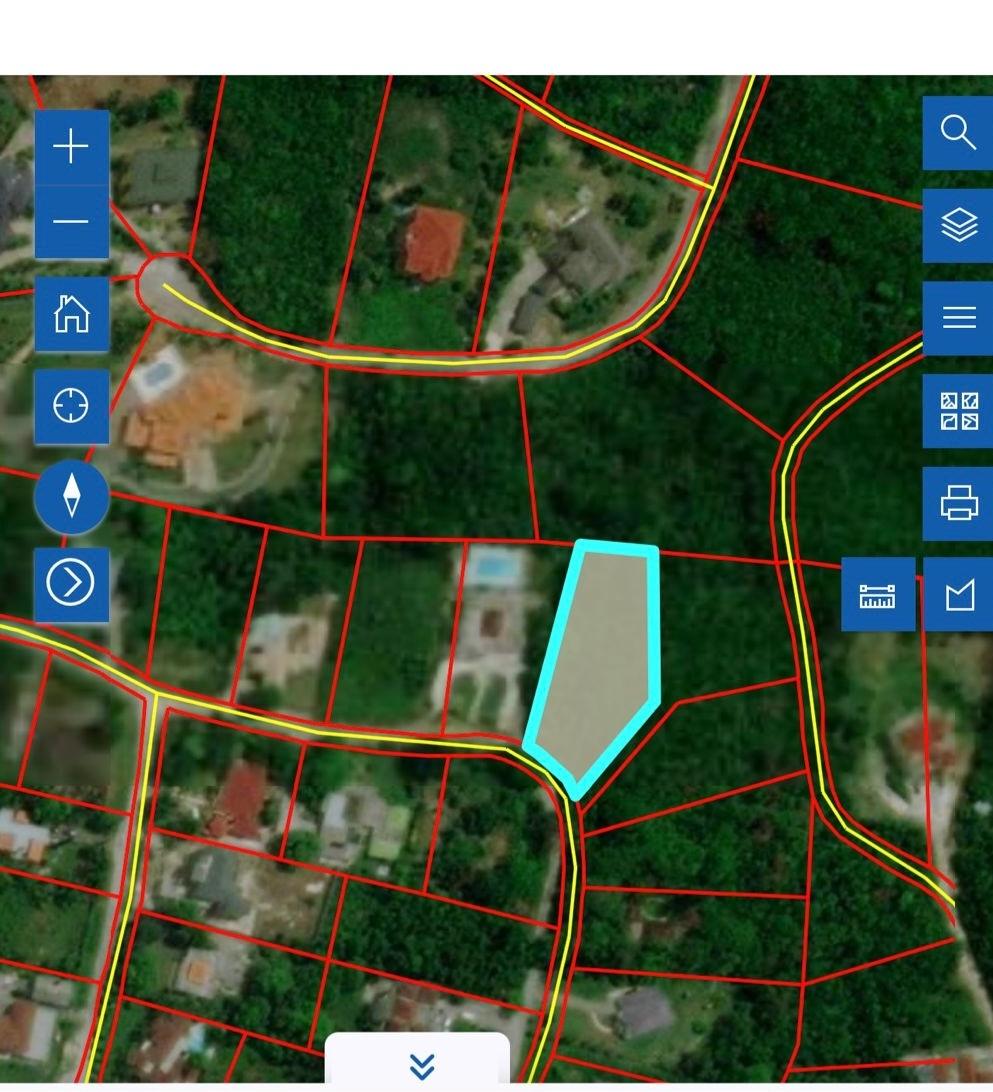Image resolution: width=993 pixels, height=1092 pixels.
Task: Open the polygon drawing tool
Action: pyautogui.click(x=957, y=595)
